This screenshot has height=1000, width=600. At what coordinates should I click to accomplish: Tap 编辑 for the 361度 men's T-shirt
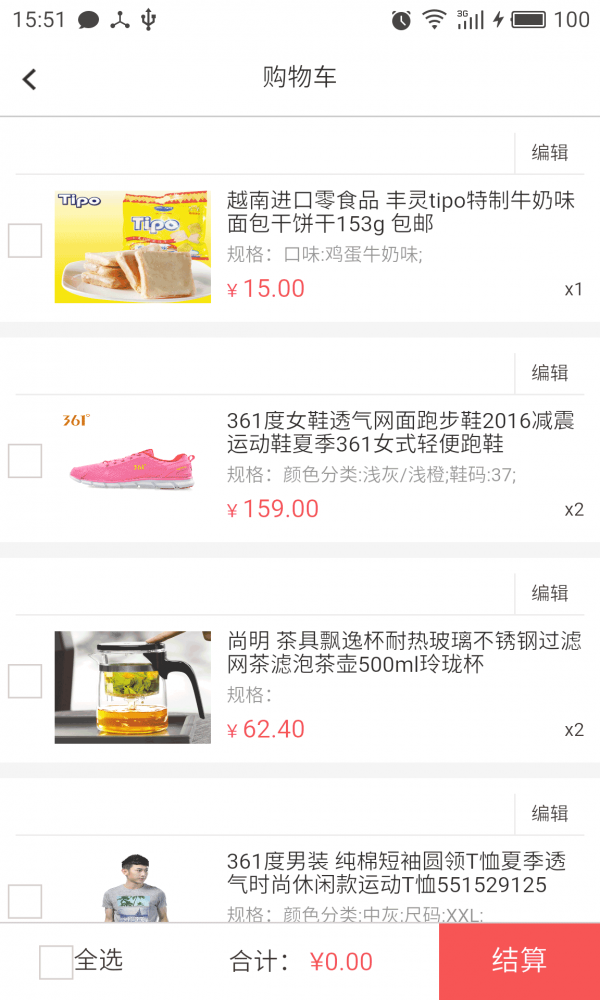(x=549, y=813)
